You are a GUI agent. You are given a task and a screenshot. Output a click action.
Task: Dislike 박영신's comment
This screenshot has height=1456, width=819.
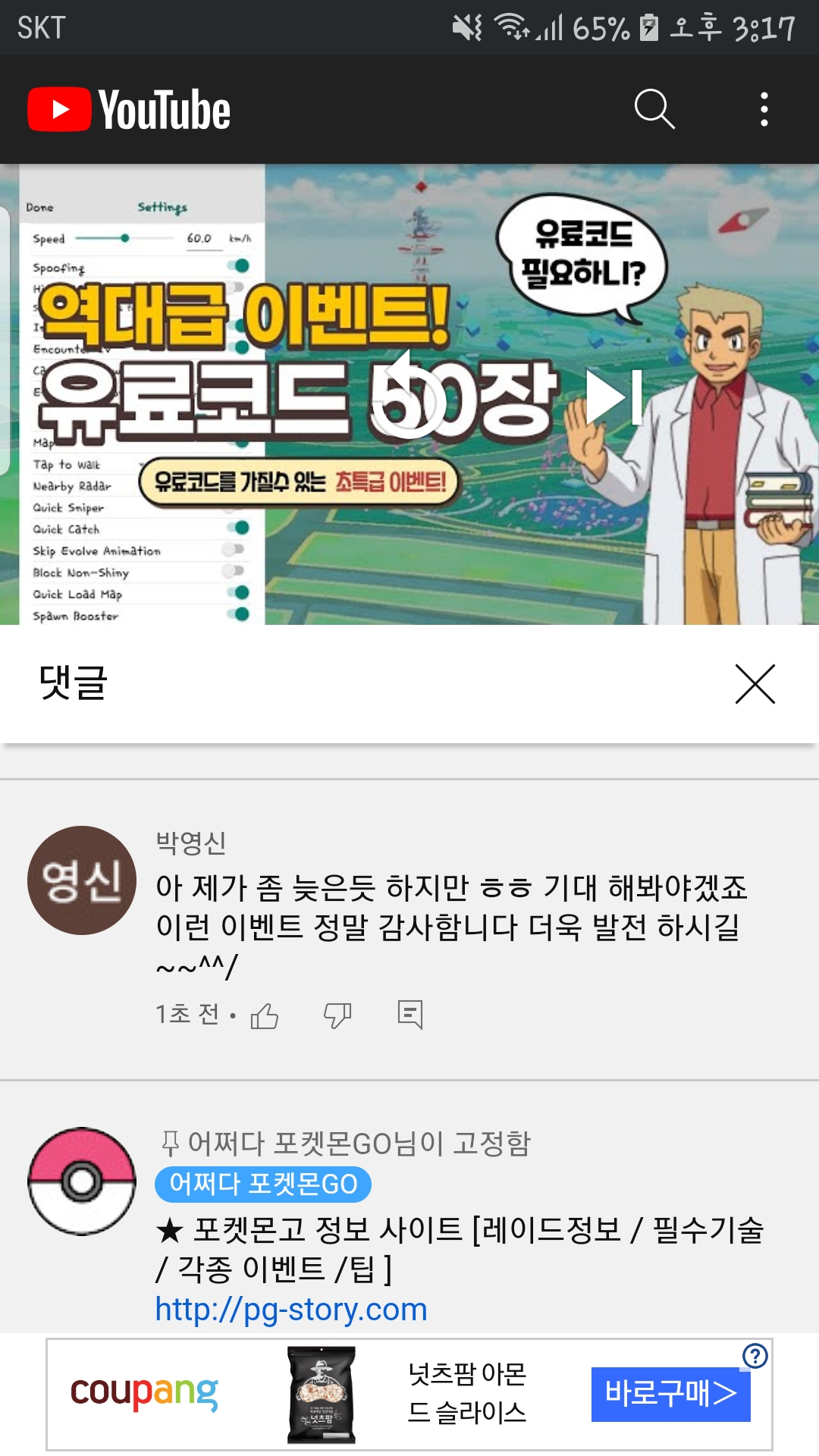337,1015
